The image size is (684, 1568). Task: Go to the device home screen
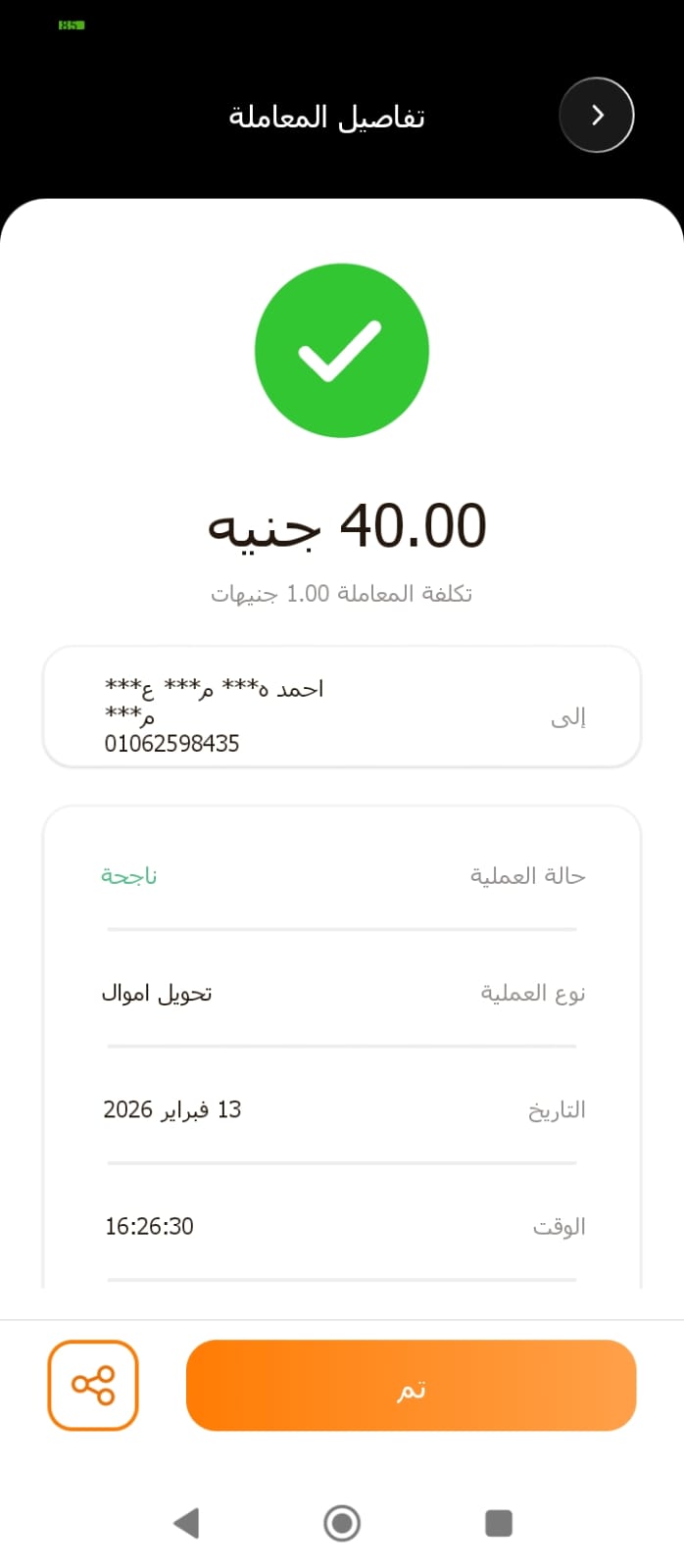[x=342, y=1523]
